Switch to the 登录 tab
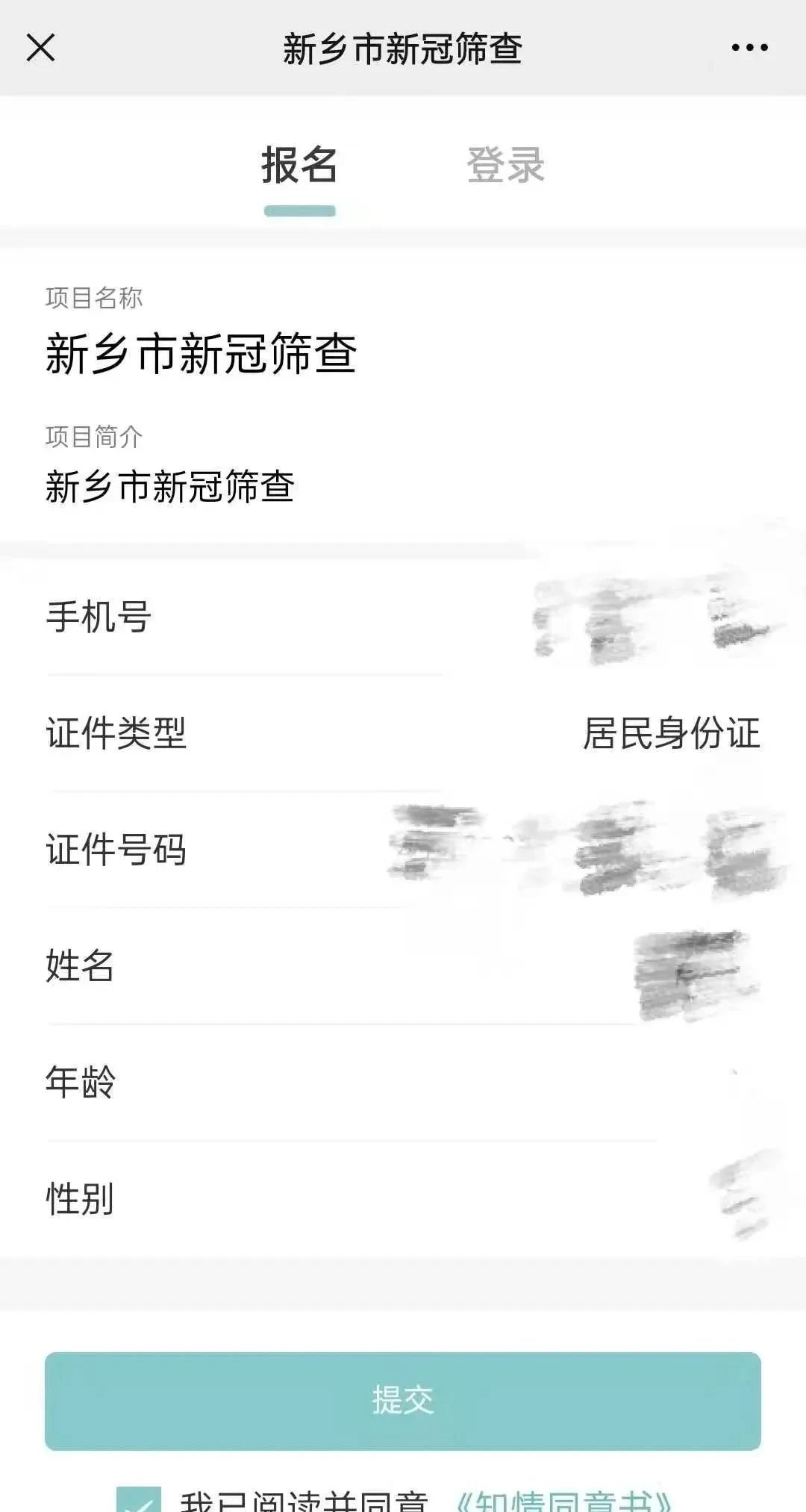This screenshot has width=806, height=1512. coord(505,166)
